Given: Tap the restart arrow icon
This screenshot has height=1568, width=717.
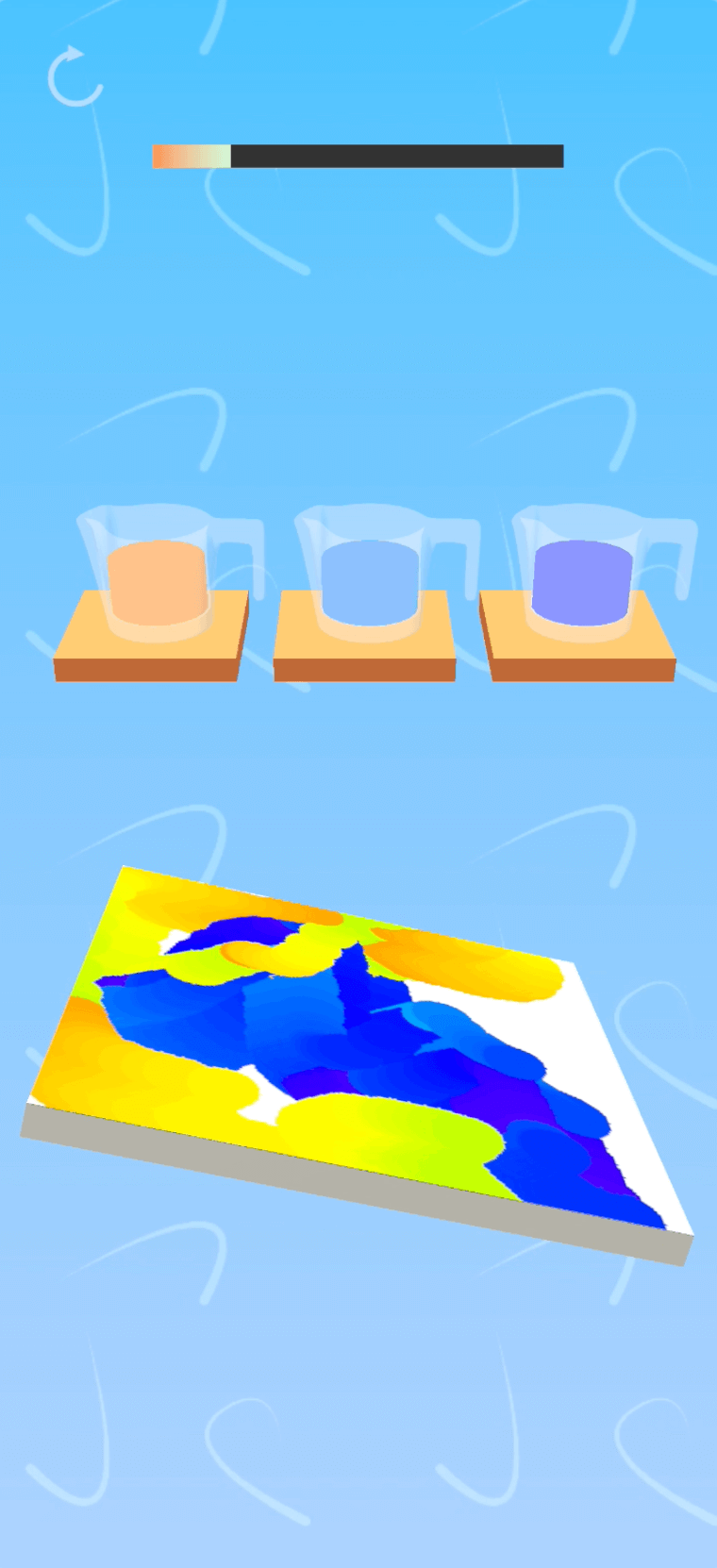Looking at the screenshot, I should (75, 76).
